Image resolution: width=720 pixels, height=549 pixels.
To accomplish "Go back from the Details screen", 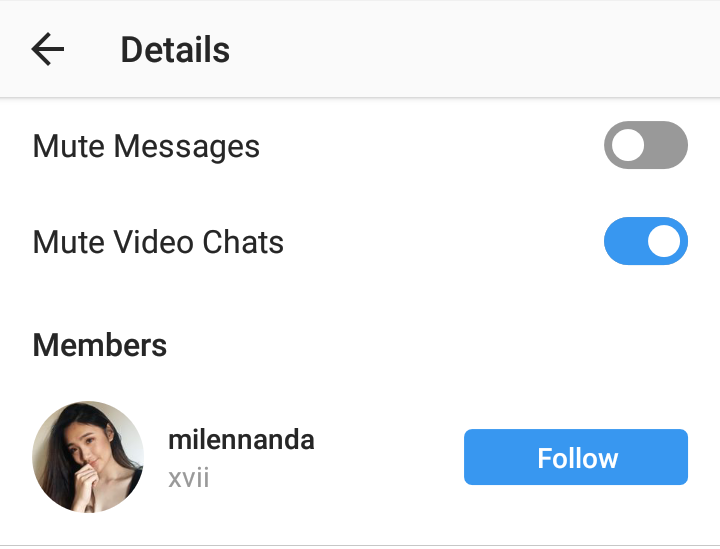I will point(47,49).
